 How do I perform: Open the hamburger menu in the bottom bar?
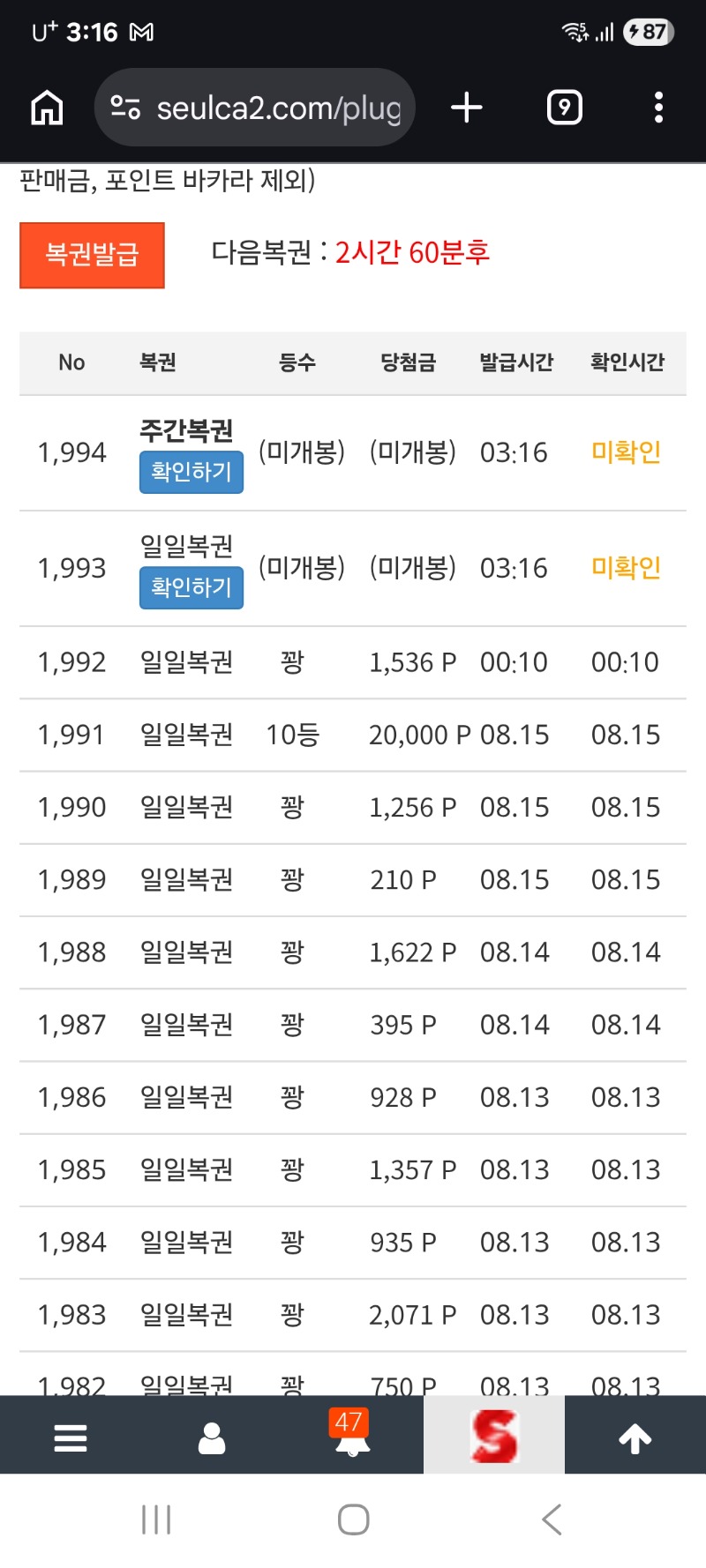(71, 1437)
